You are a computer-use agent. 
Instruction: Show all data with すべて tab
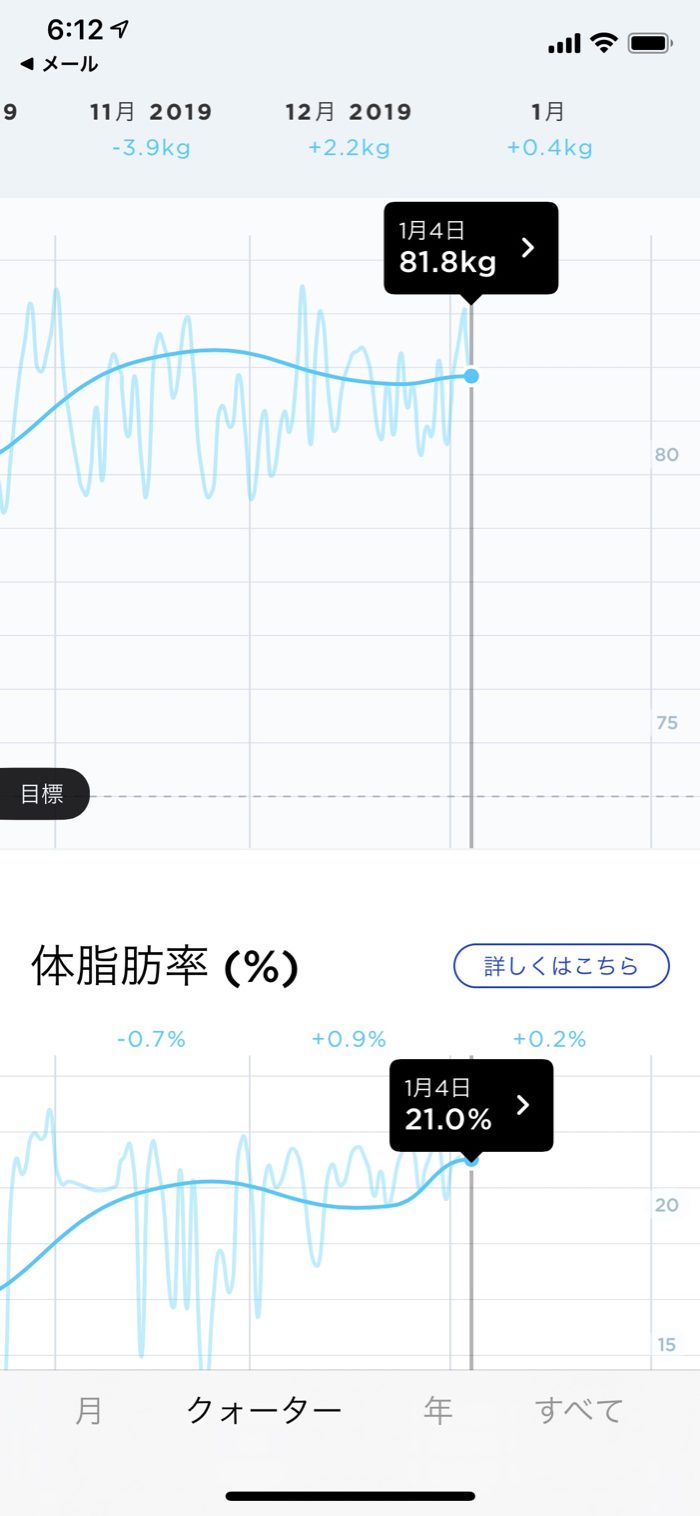pyautogui.click(x=579, y=1411)
